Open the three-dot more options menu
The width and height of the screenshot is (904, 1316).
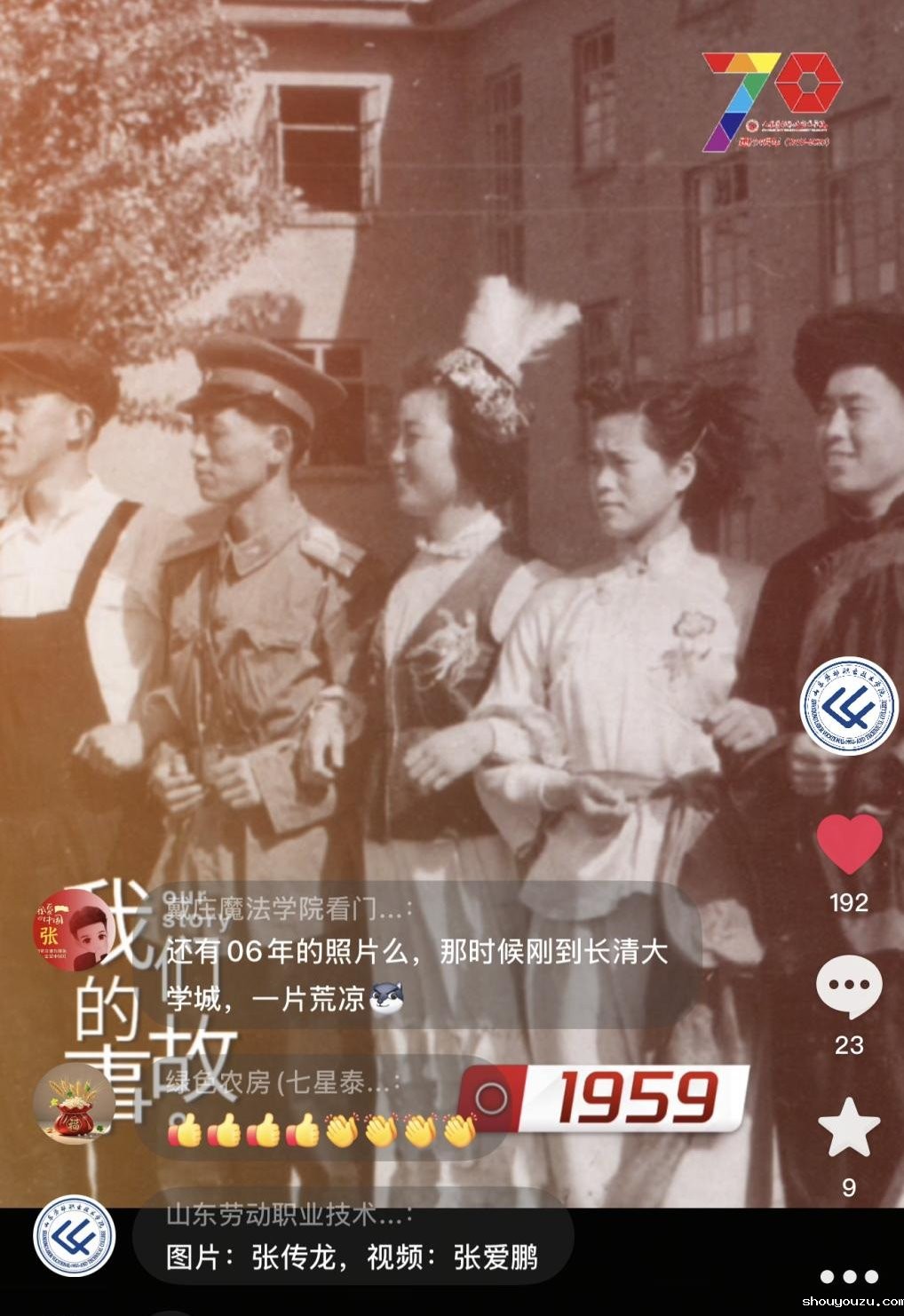(x=849, y=1277)
